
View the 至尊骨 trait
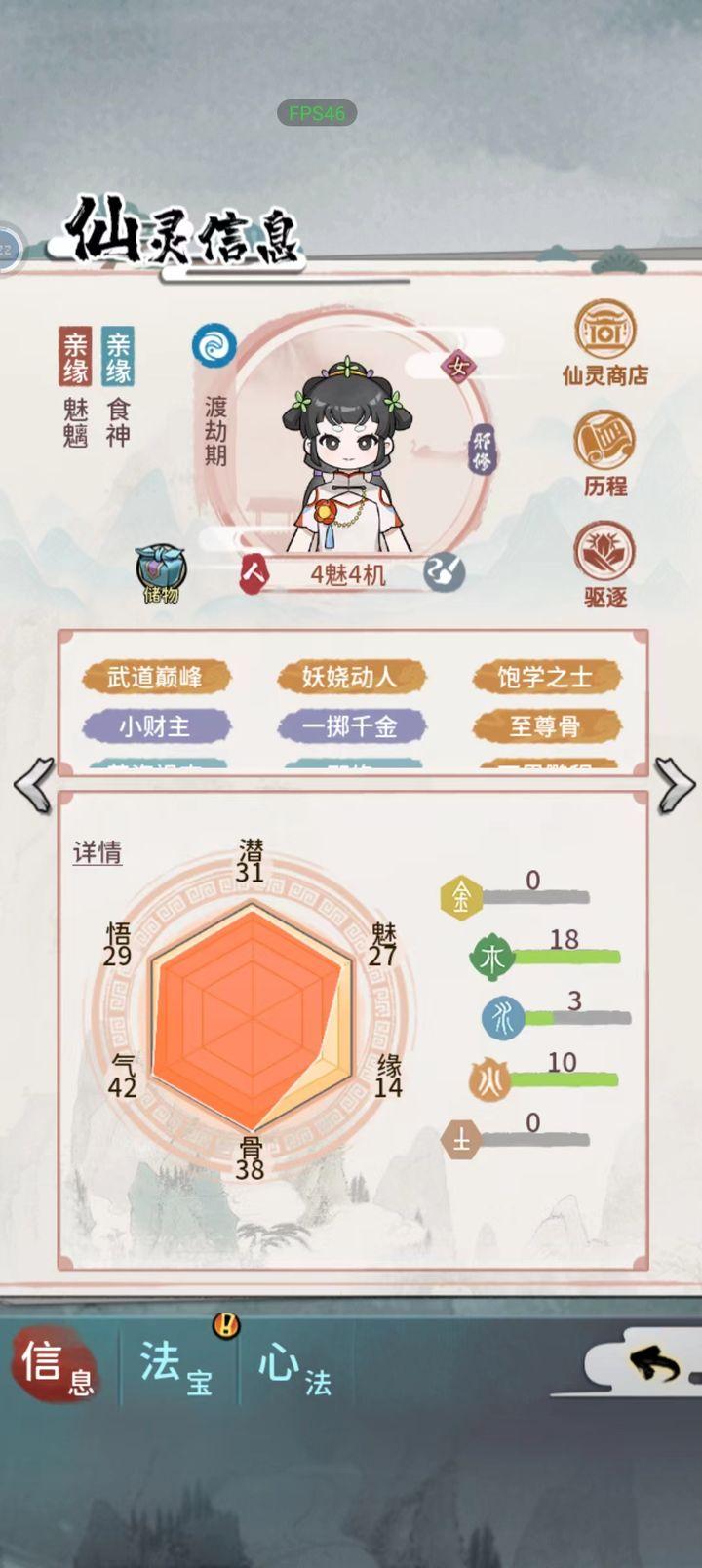click(546, 726)
